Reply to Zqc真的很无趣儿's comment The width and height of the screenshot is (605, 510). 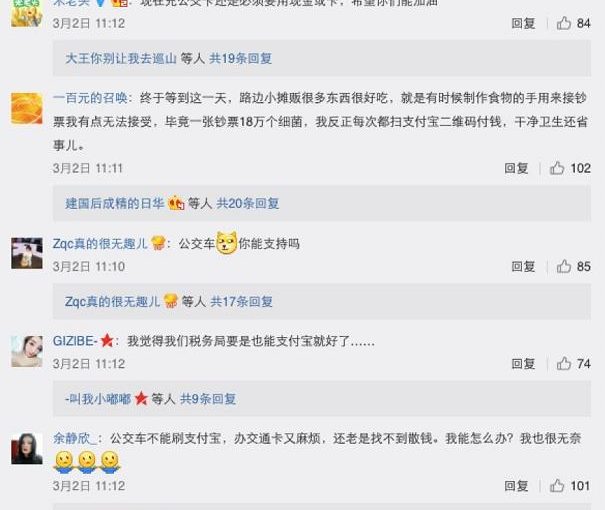point(523,267)
